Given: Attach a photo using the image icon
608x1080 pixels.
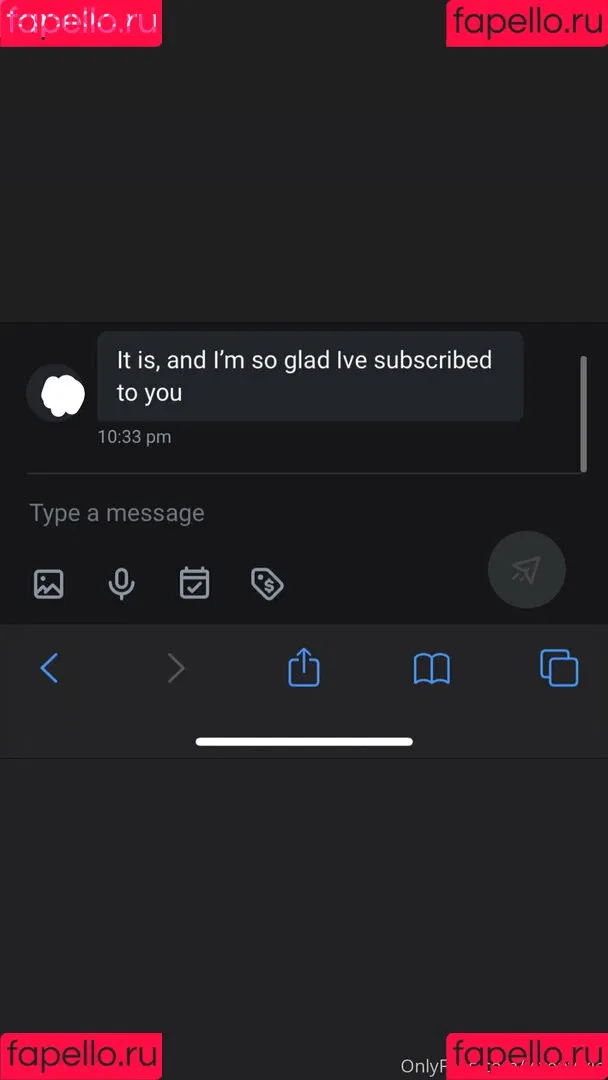Looking at the screenshot, I should click(49, 583).
